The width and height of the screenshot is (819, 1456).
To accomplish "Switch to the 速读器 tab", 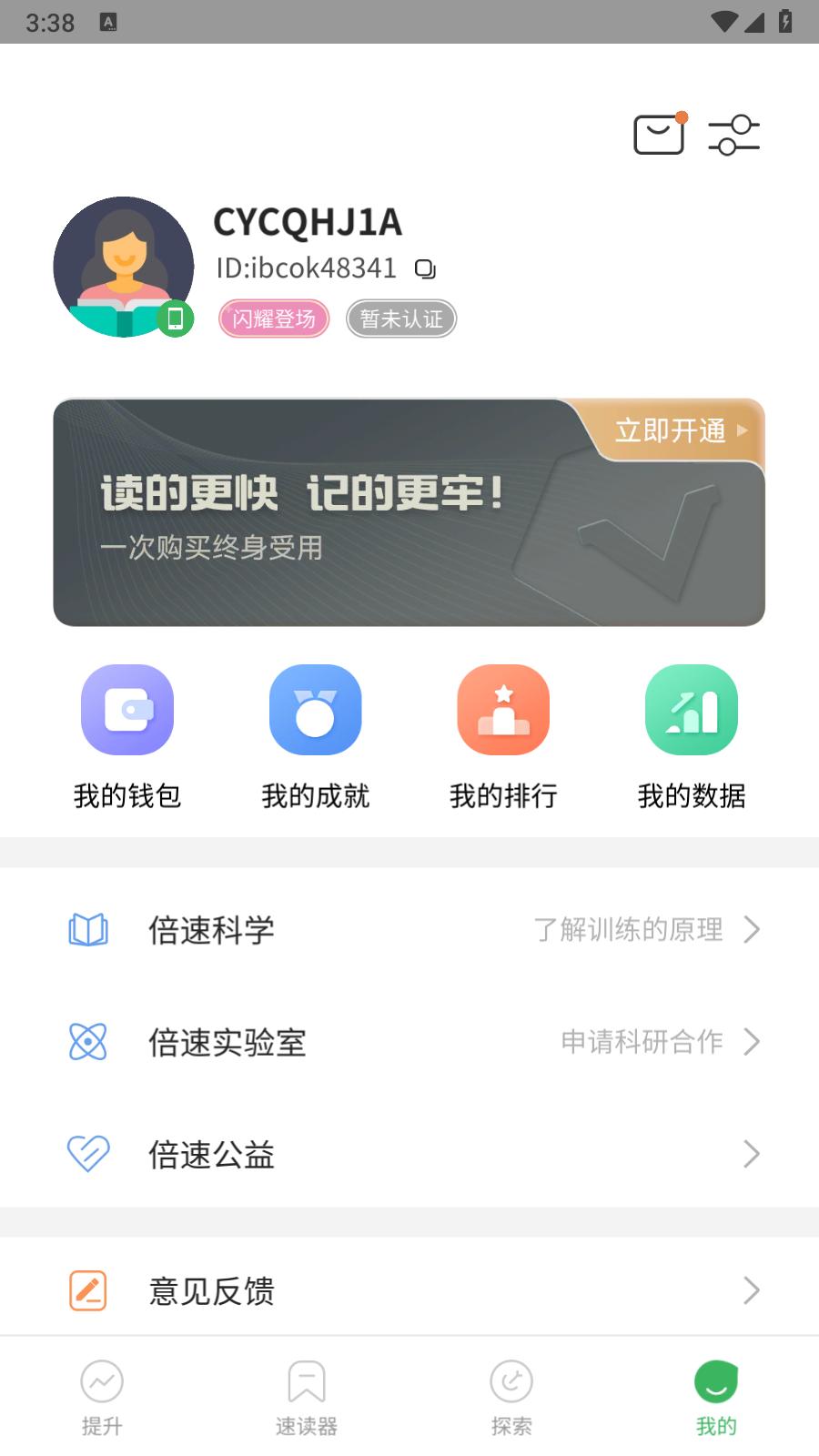I will pyautogui.click(x=306, y=1397).
